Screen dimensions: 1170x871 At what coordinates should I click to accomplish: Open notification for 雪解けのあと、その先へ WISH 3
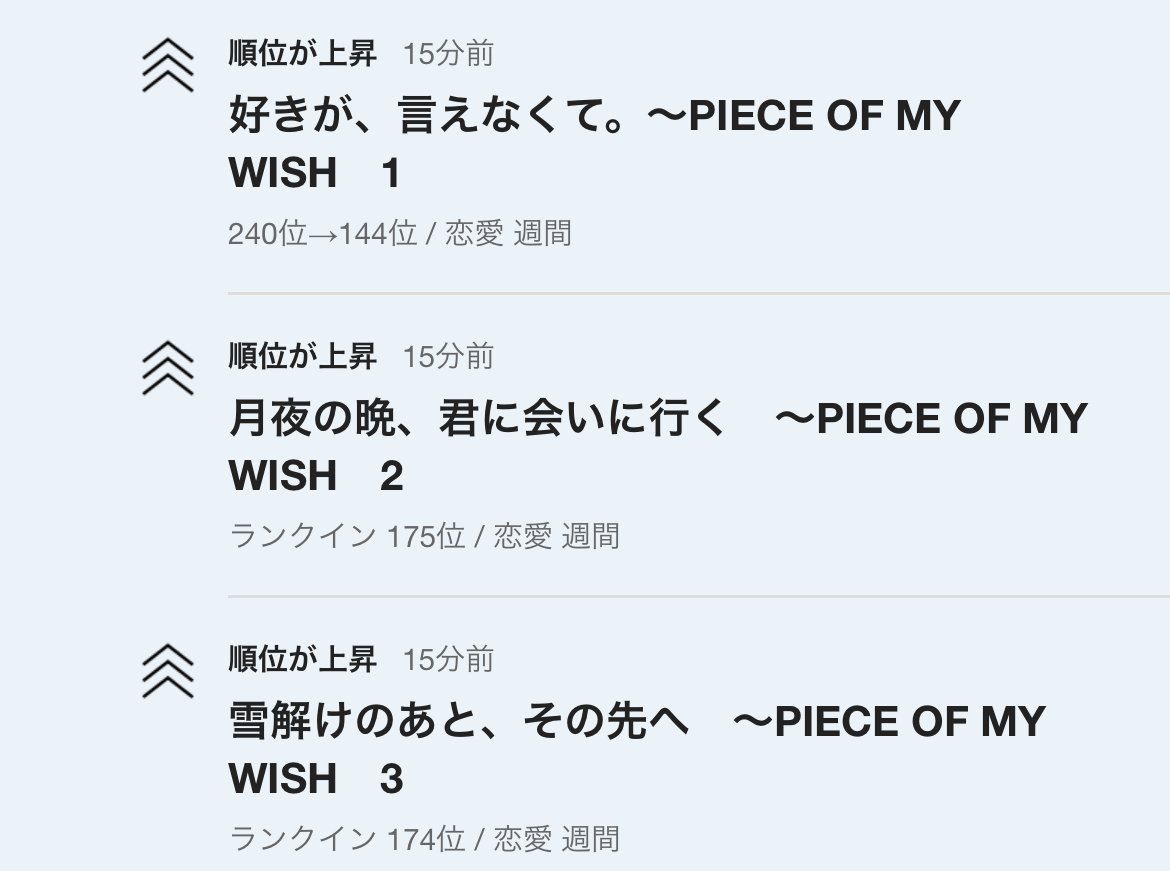636,750
